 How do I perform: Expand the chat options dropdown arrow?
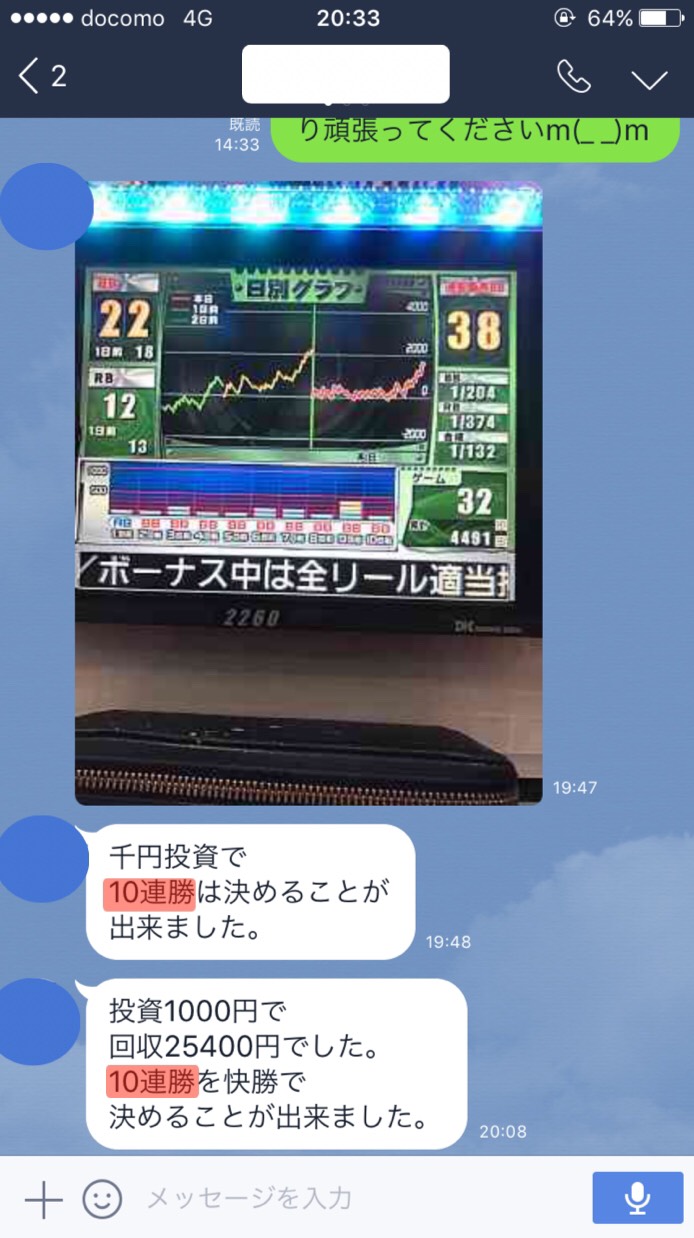650,78
